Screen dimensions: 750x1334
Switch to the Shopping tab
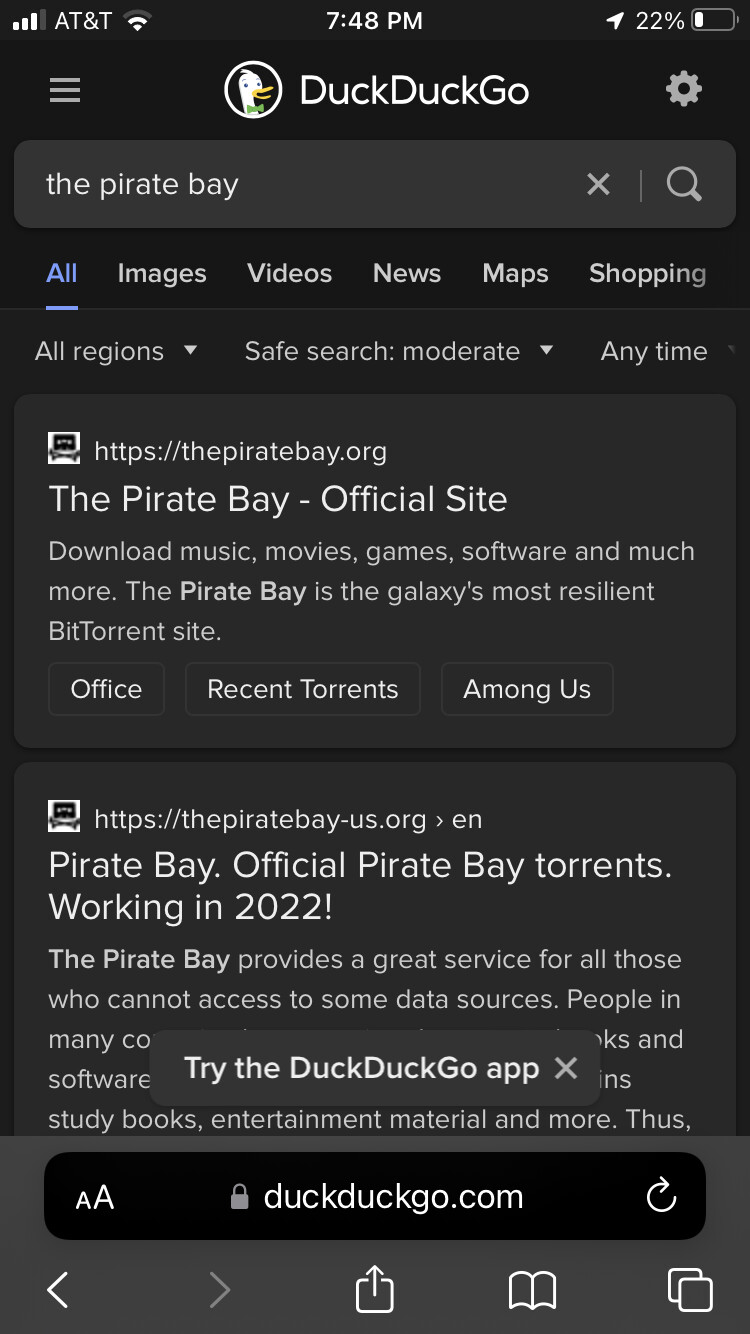[647, 273]
